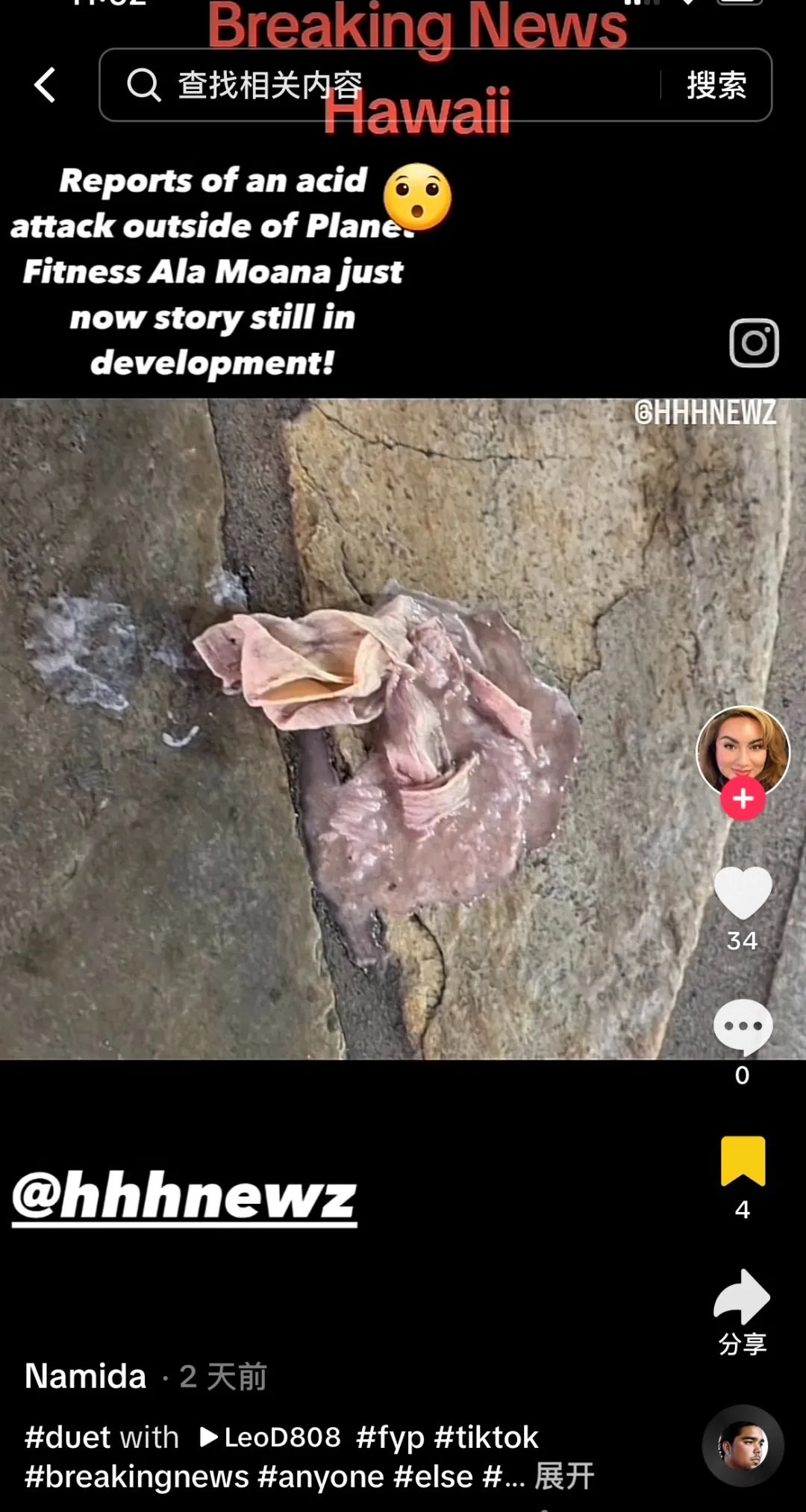Open the #breakingnews hashtag
806x1512 pixels.
pos(137,1477)
